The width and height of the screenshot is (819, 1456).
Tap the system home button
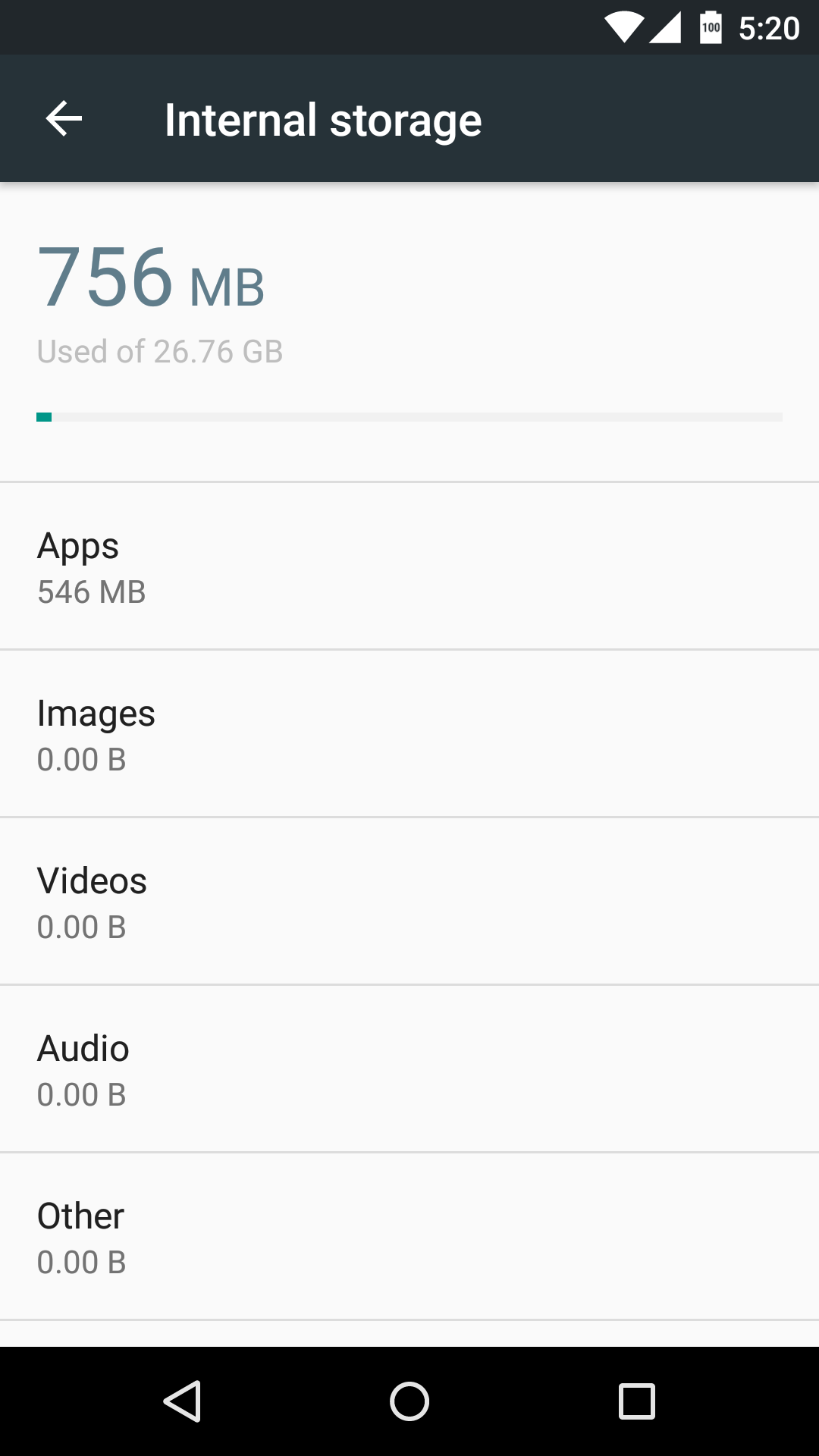[409, 1401]
